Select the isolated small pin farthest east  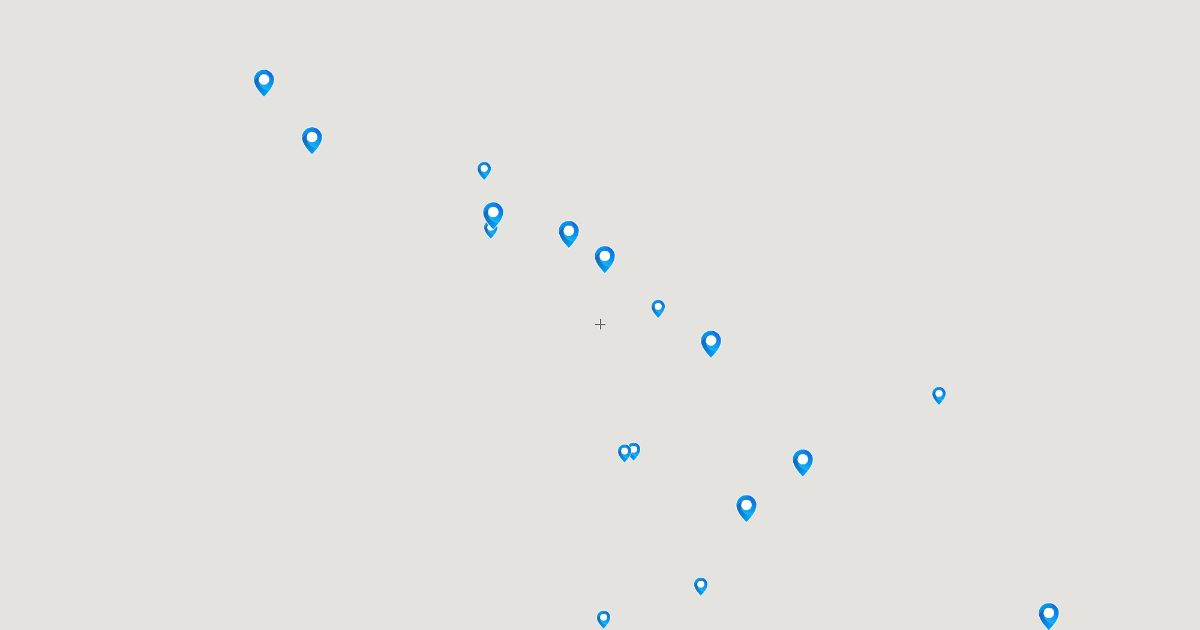point(939,394)
